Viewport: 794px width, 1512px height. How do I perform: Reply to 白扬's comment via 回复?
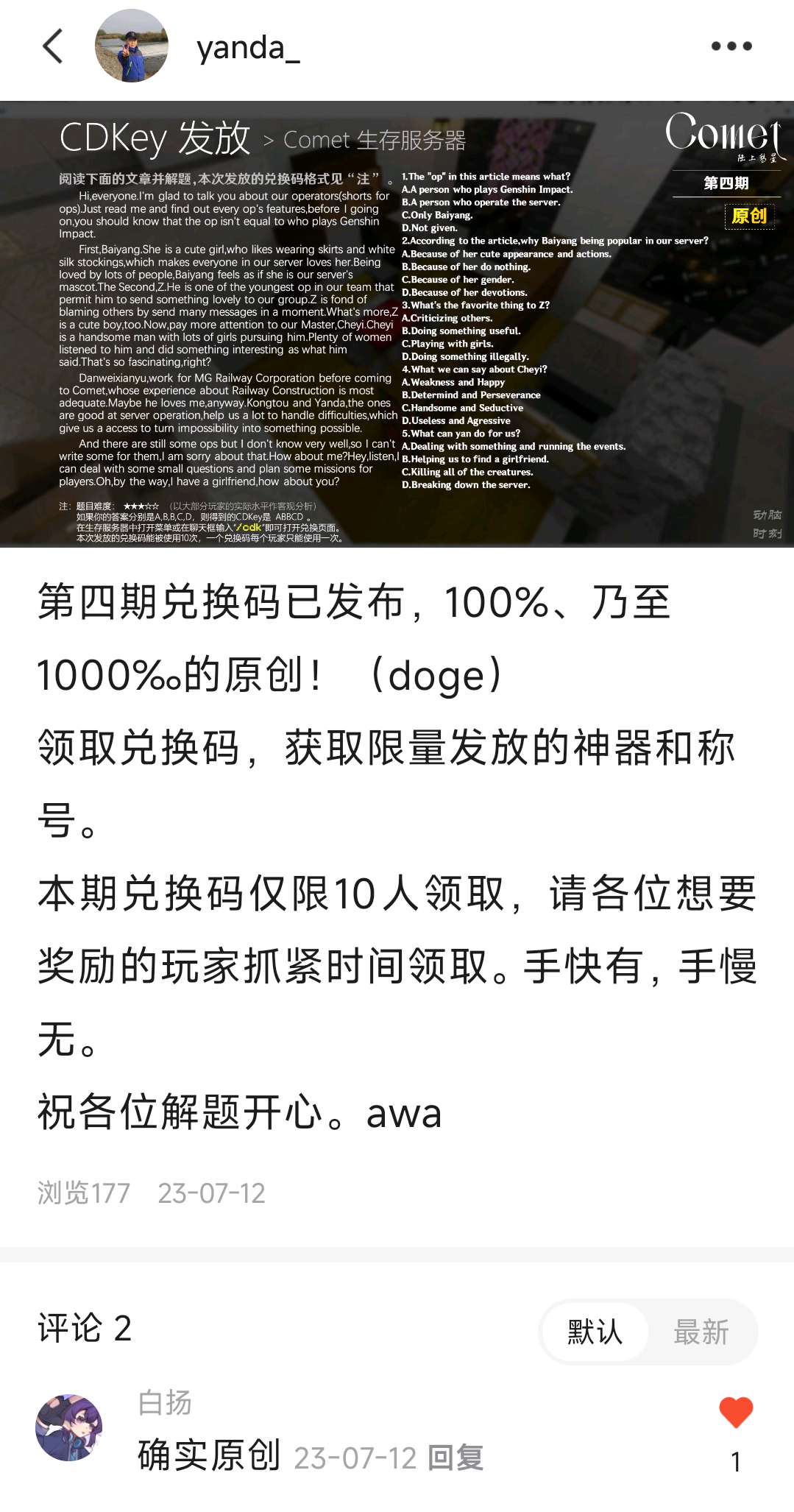coord(456,1457)
